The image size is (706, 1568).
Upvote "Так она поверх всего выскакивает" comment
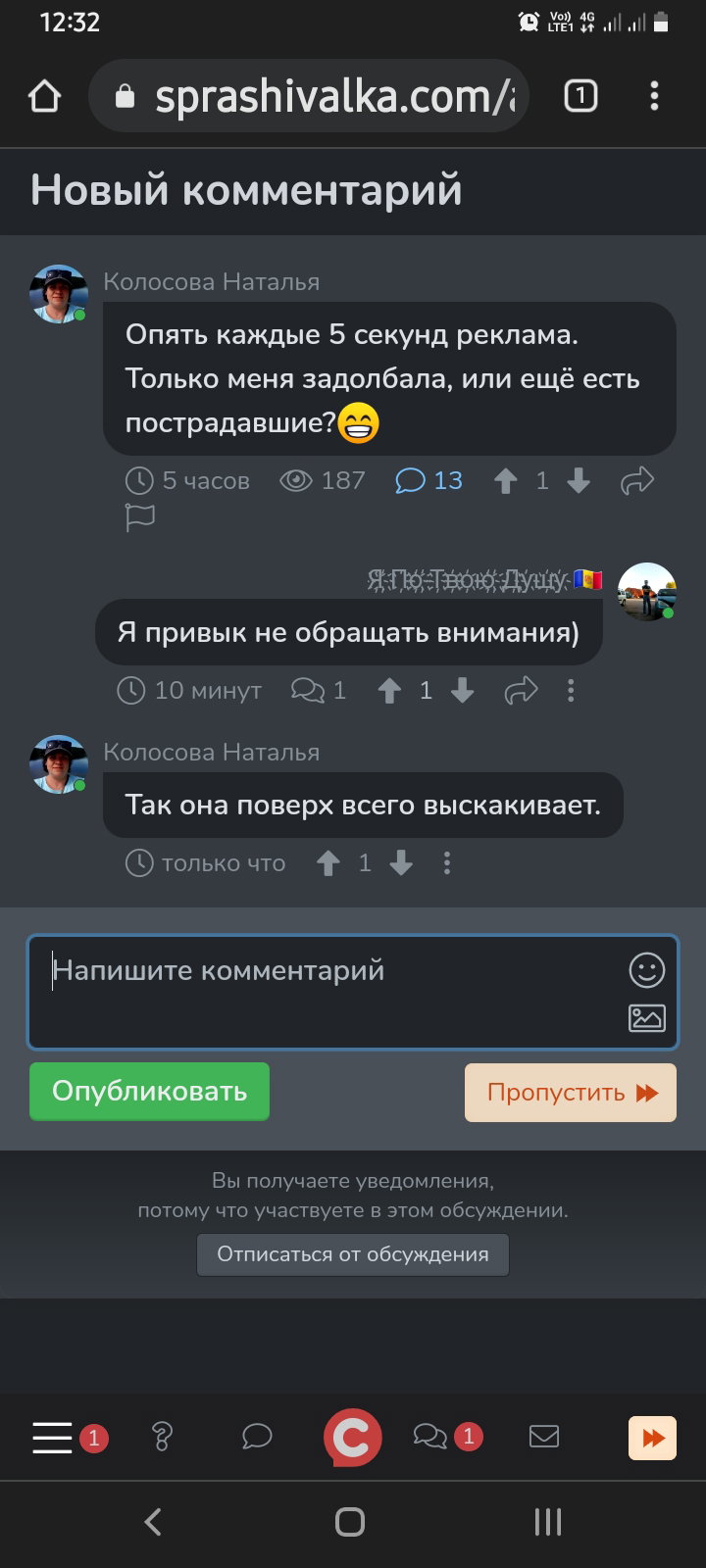pyautogui.click(x=328, y=862)
